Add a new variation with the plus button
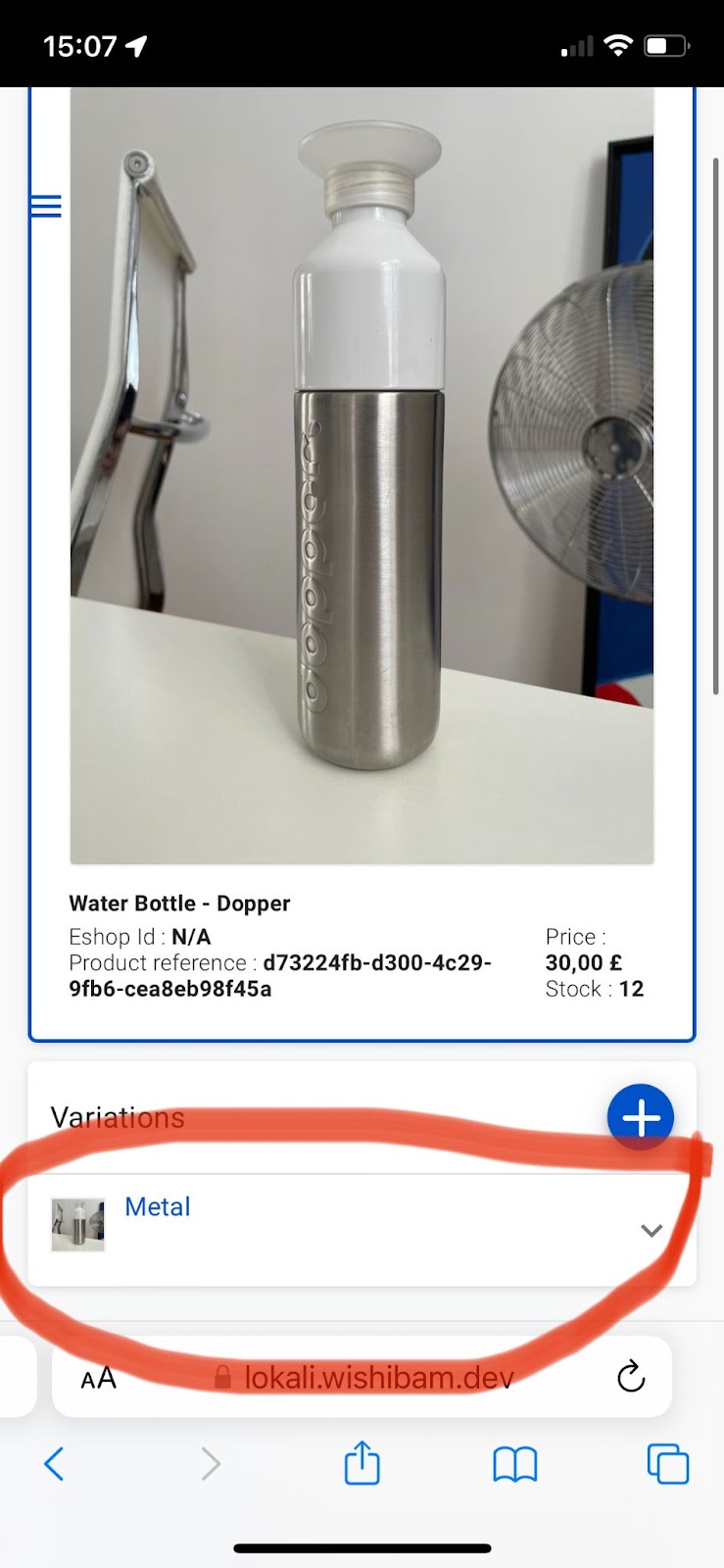This screenshot has width=724, height=1568. click(x=641, y=1117)
